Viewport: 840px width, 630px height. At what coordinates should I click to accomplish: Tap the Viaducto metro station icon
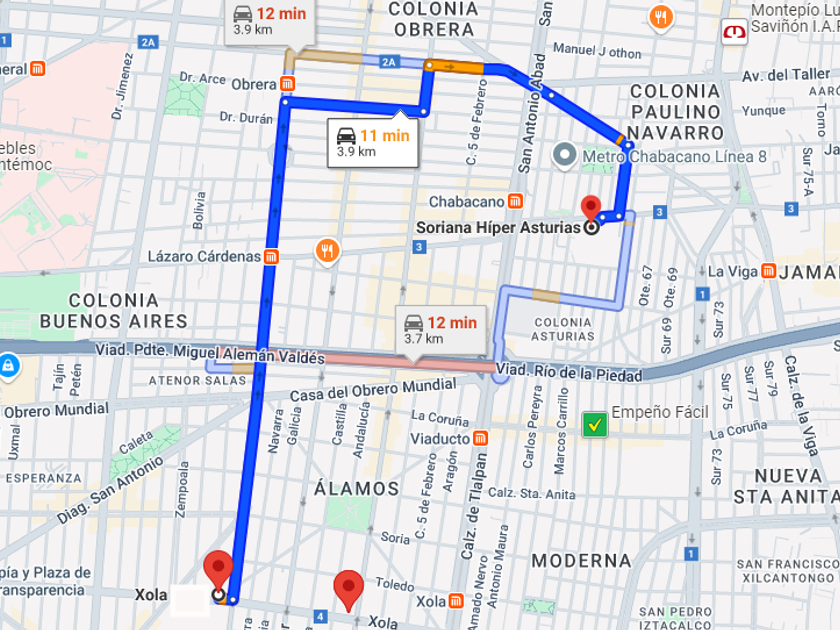point(480,439)
